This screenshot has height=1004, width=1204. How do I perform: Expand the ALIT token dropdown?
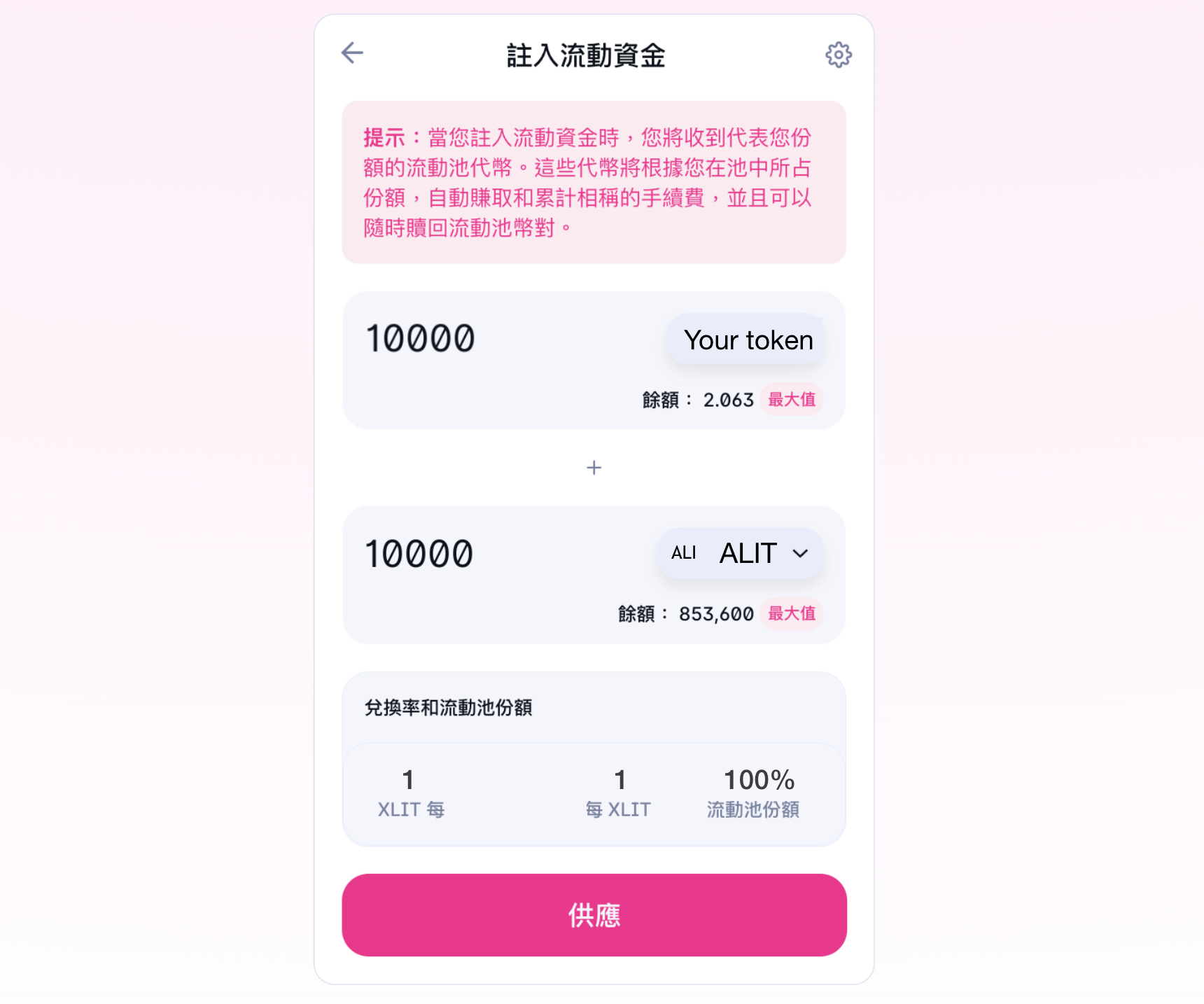pyautogui.click(x=741, y=554)
